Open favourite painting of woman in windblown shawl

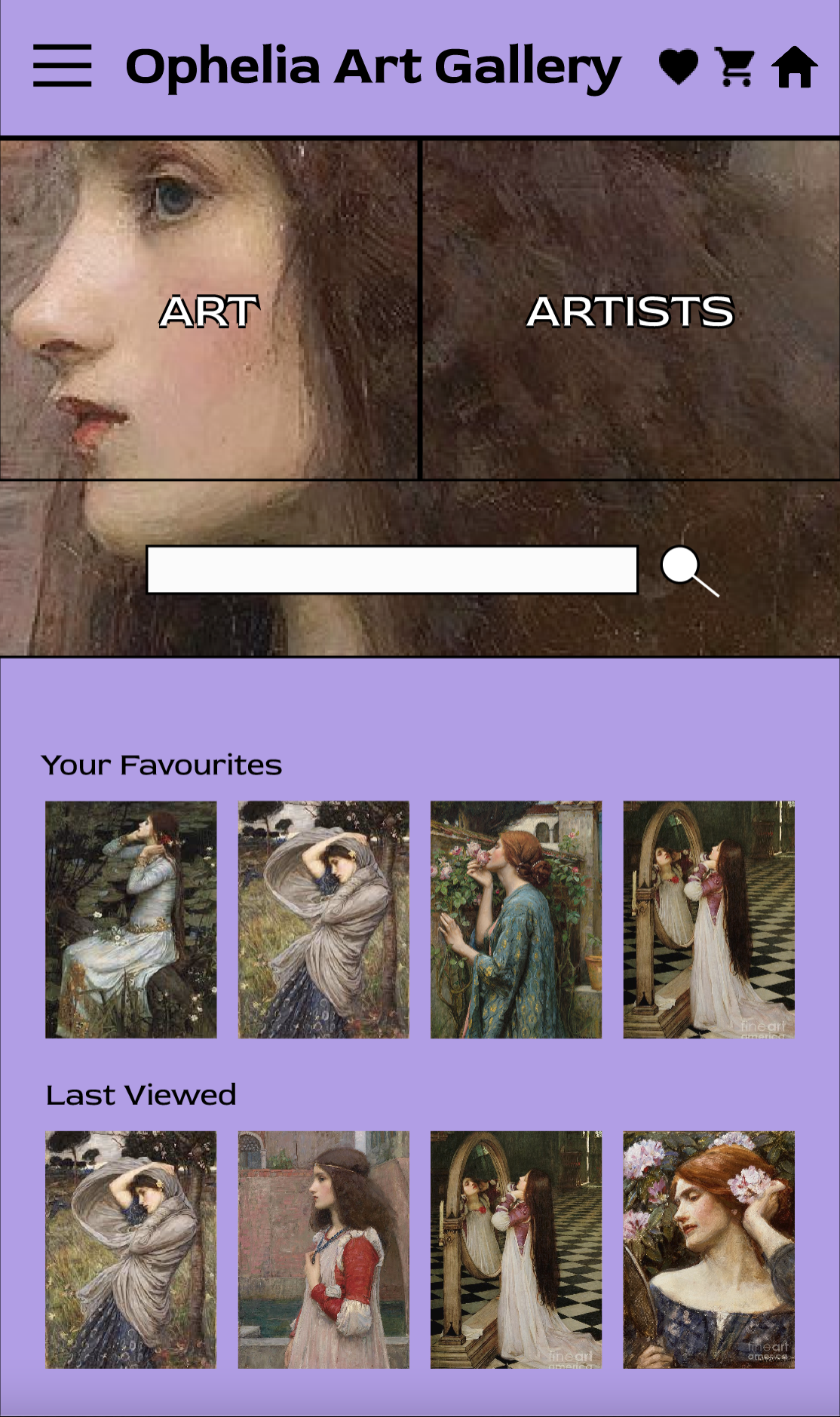tap(323, 919)
